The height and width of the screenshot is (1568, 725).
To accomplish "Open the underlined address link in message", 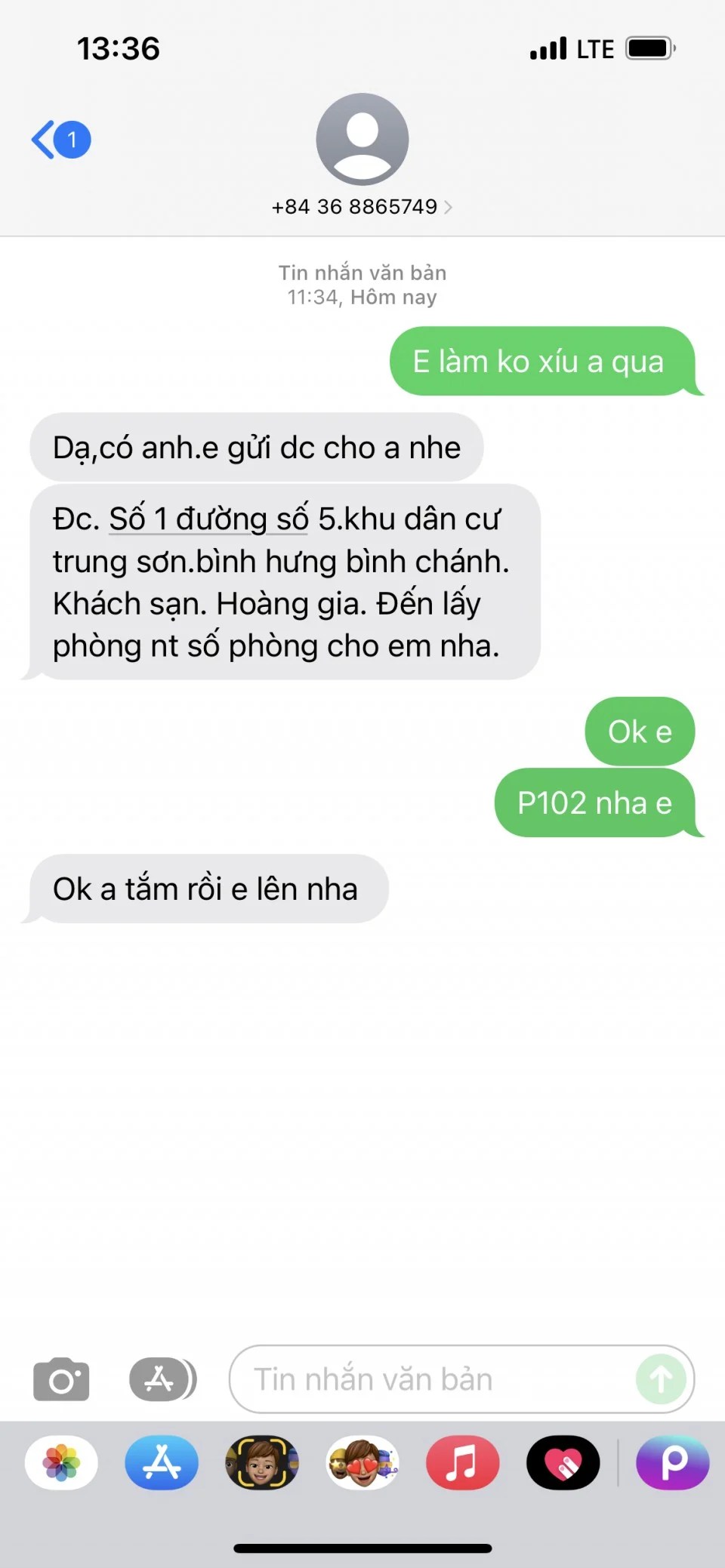I will (x=208, y=519).
